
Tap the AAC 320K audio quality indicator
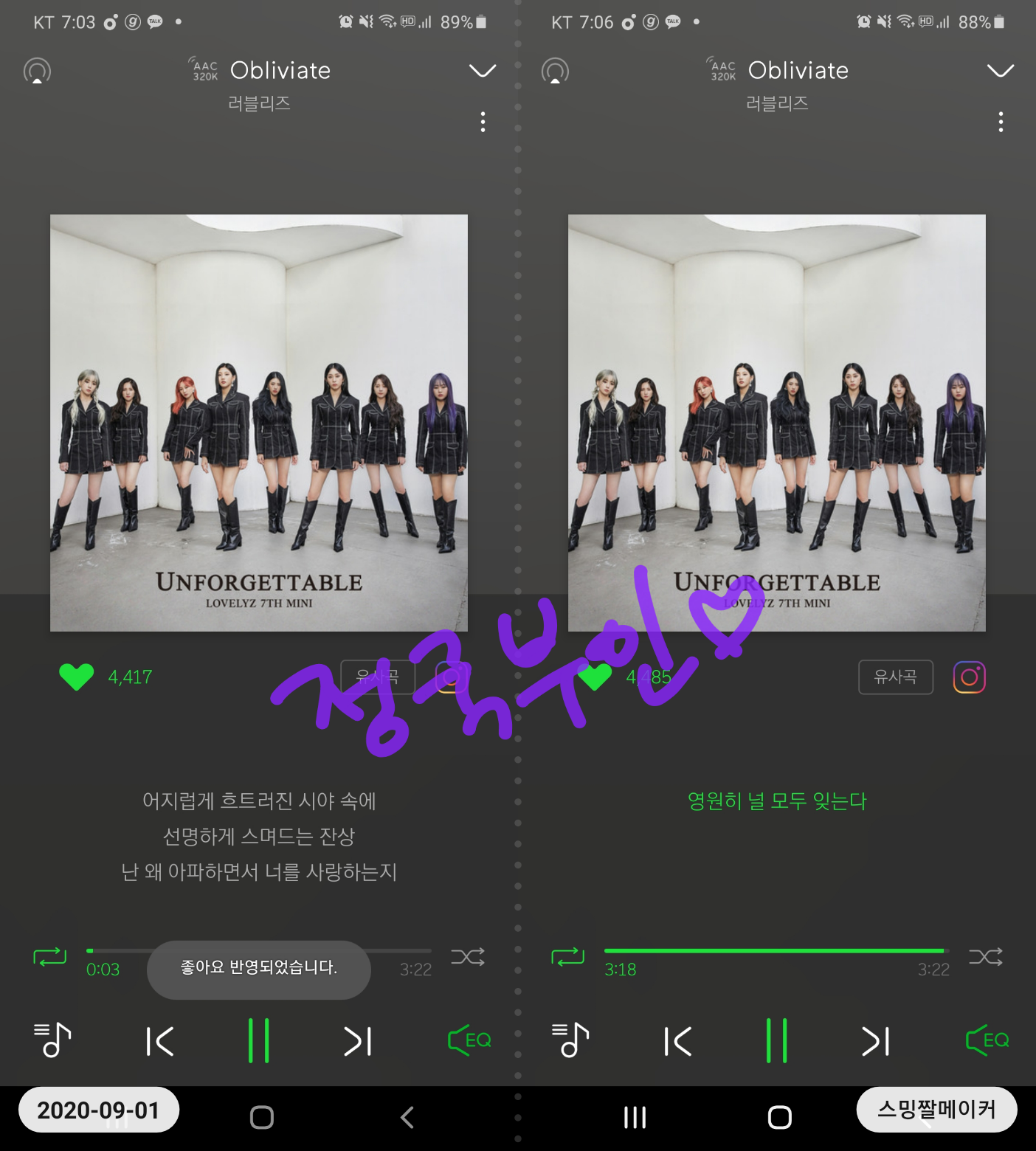click(x=203, y=70)
